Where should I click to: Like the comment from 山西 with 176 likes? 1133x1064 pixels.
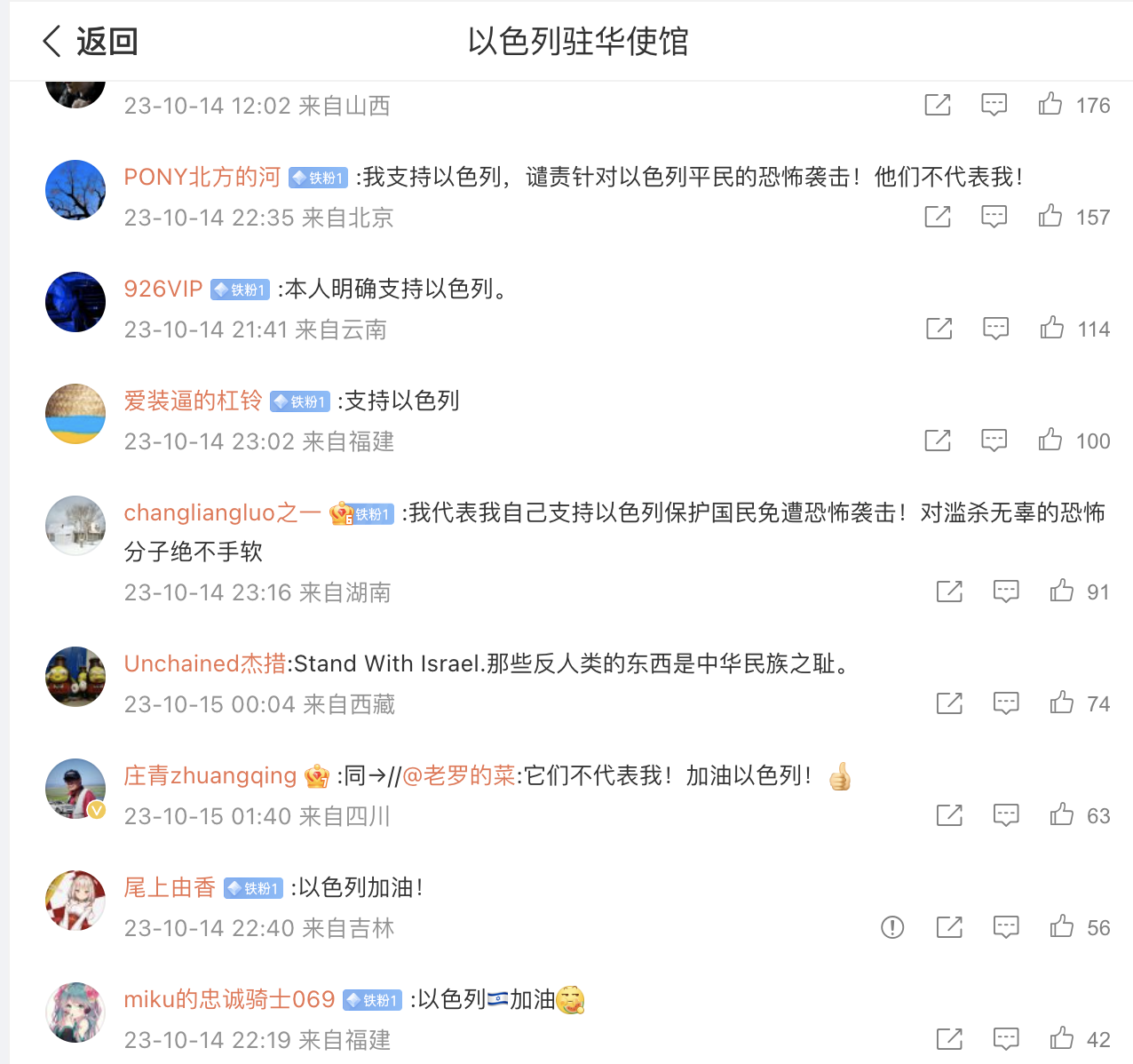coord(1050,105)
